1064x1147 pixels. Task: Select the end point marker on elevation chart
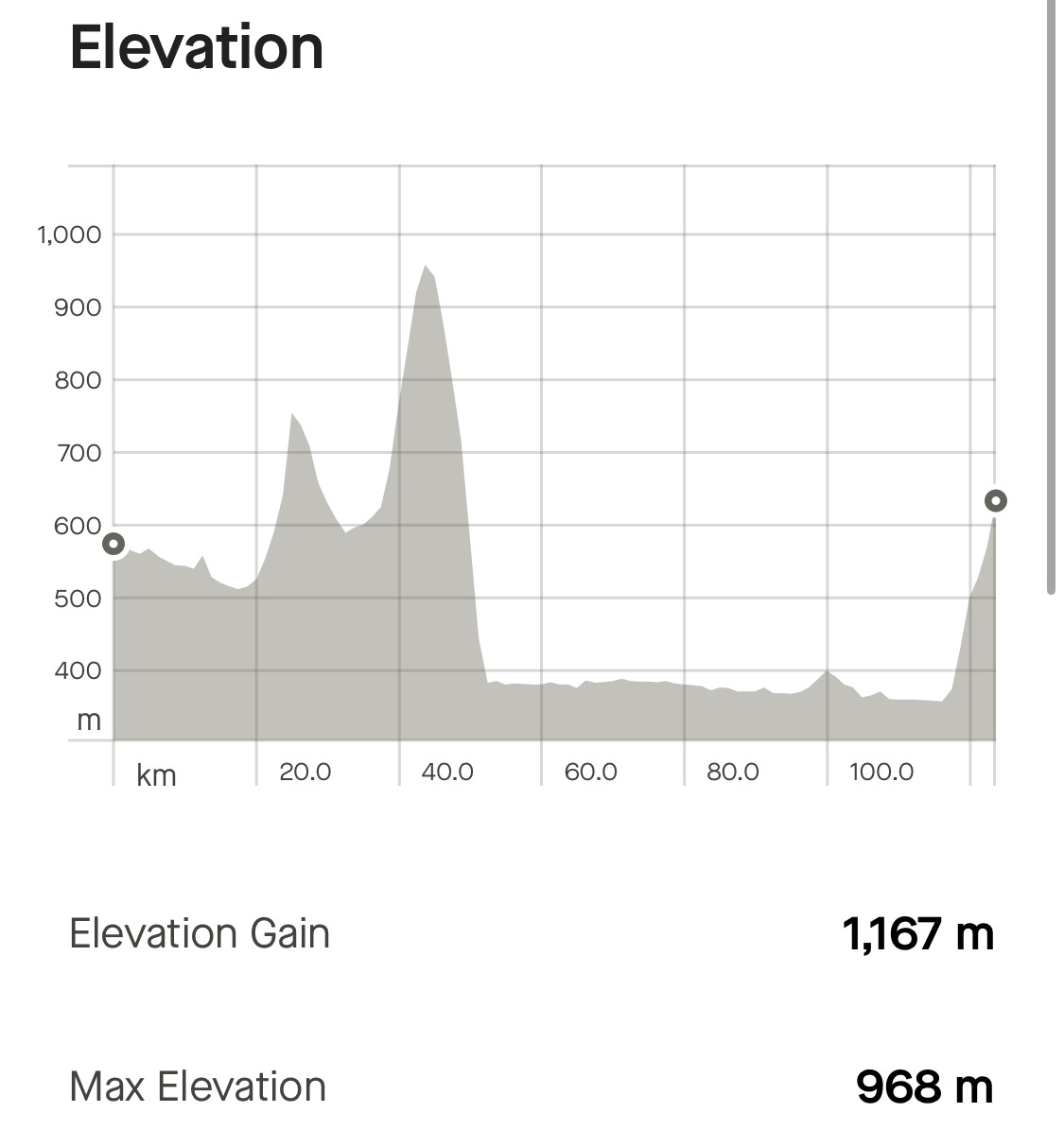coord(995,501)
